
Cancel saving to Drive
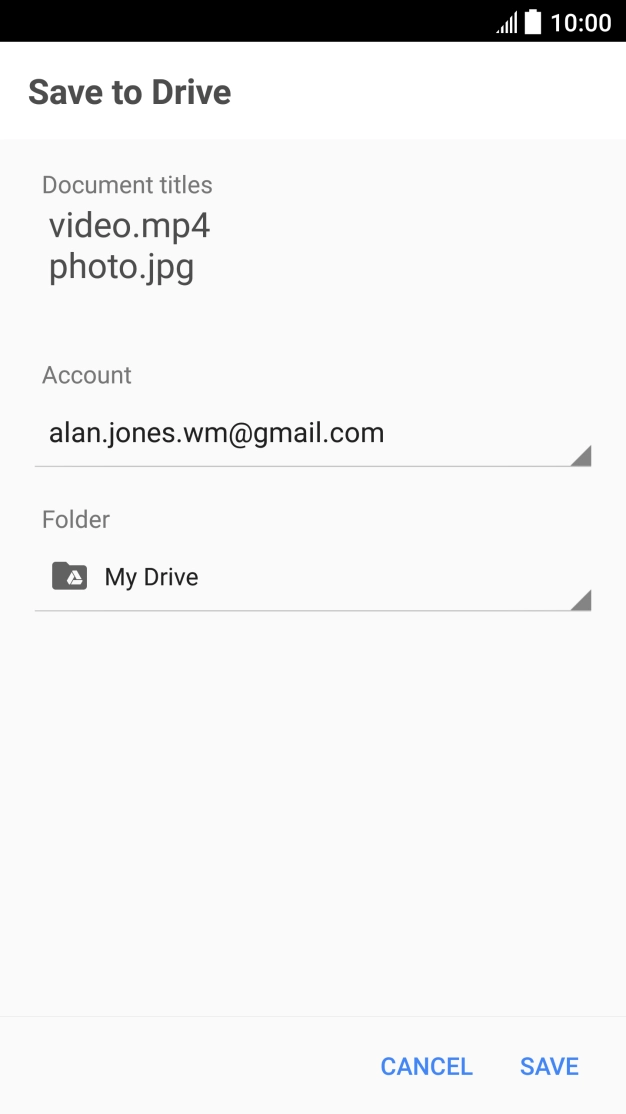426,1066
